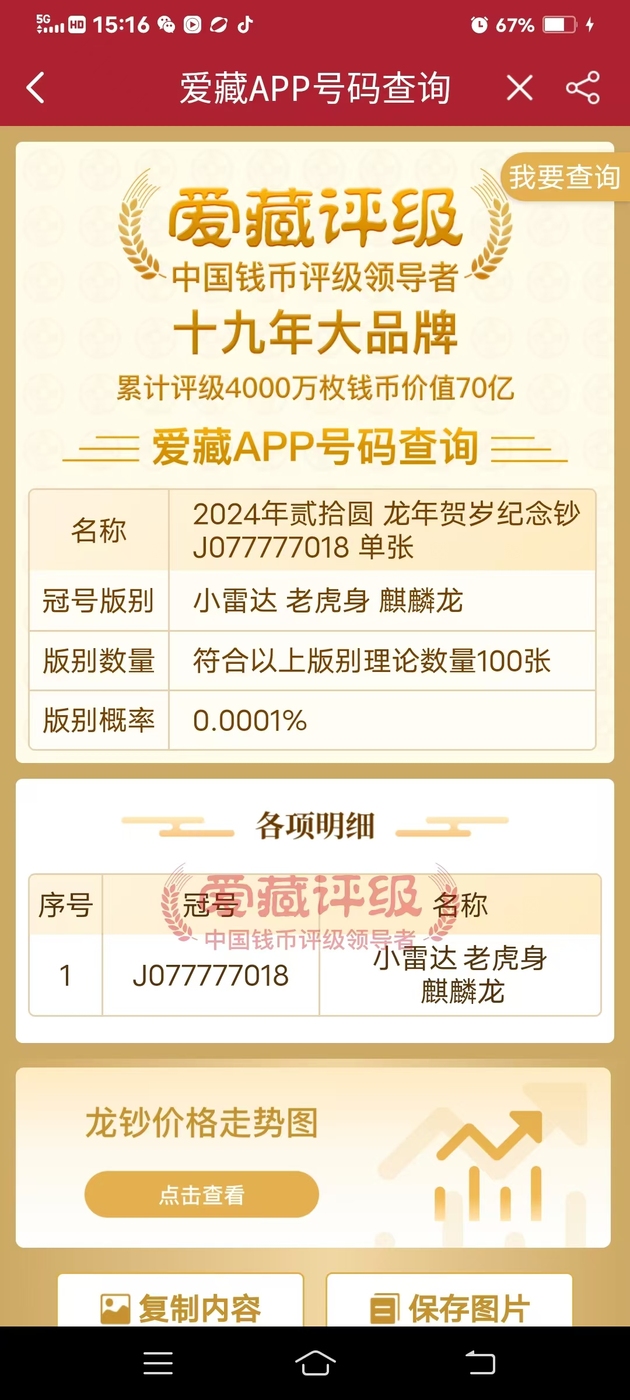630x1400 pixels.
Task: Go to the system home screen
Action: point(315,1363)
